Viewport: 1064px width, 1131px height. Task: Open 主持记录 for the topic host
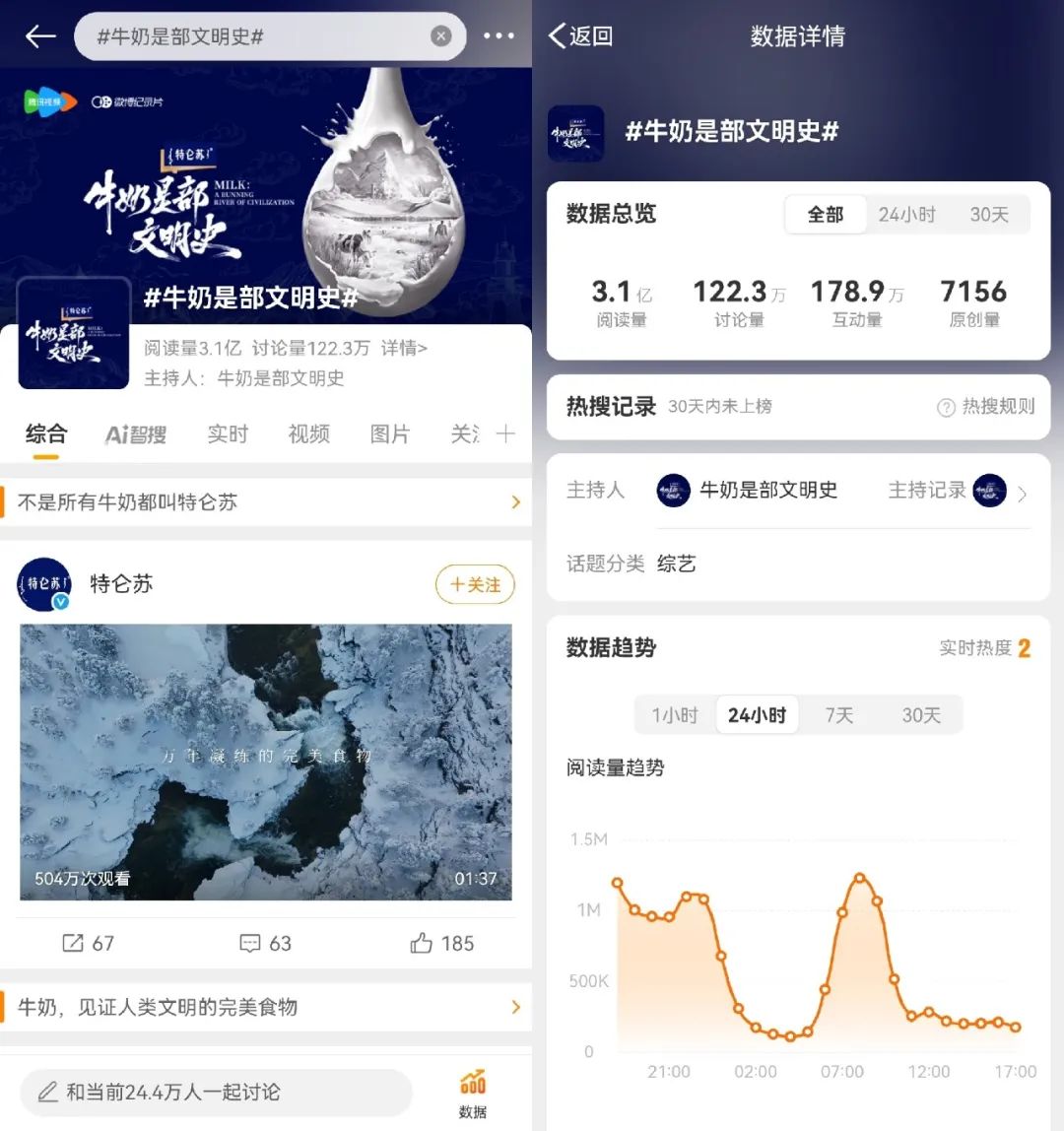[x=957, y=491]
